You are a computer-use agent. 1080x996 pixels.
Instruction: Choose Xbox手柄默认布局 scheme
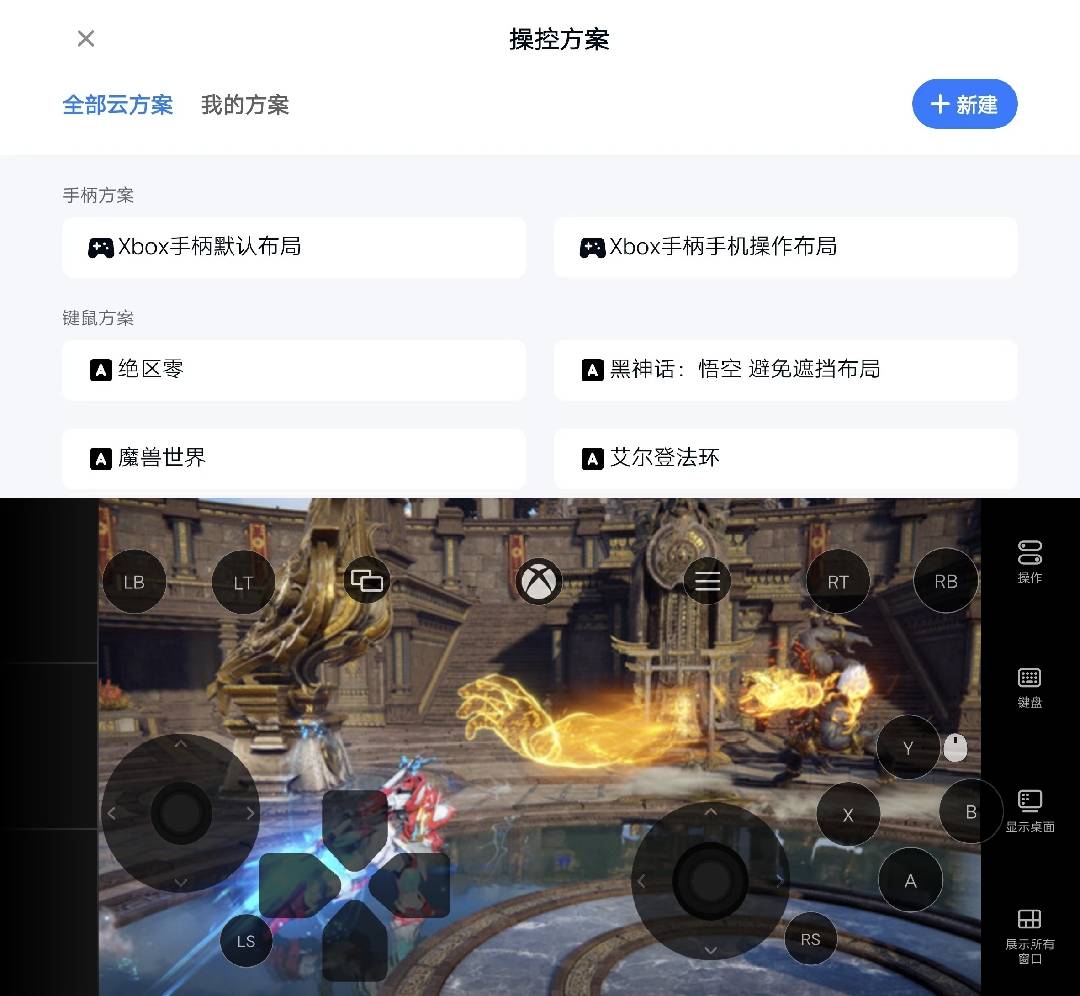point(294,247)
